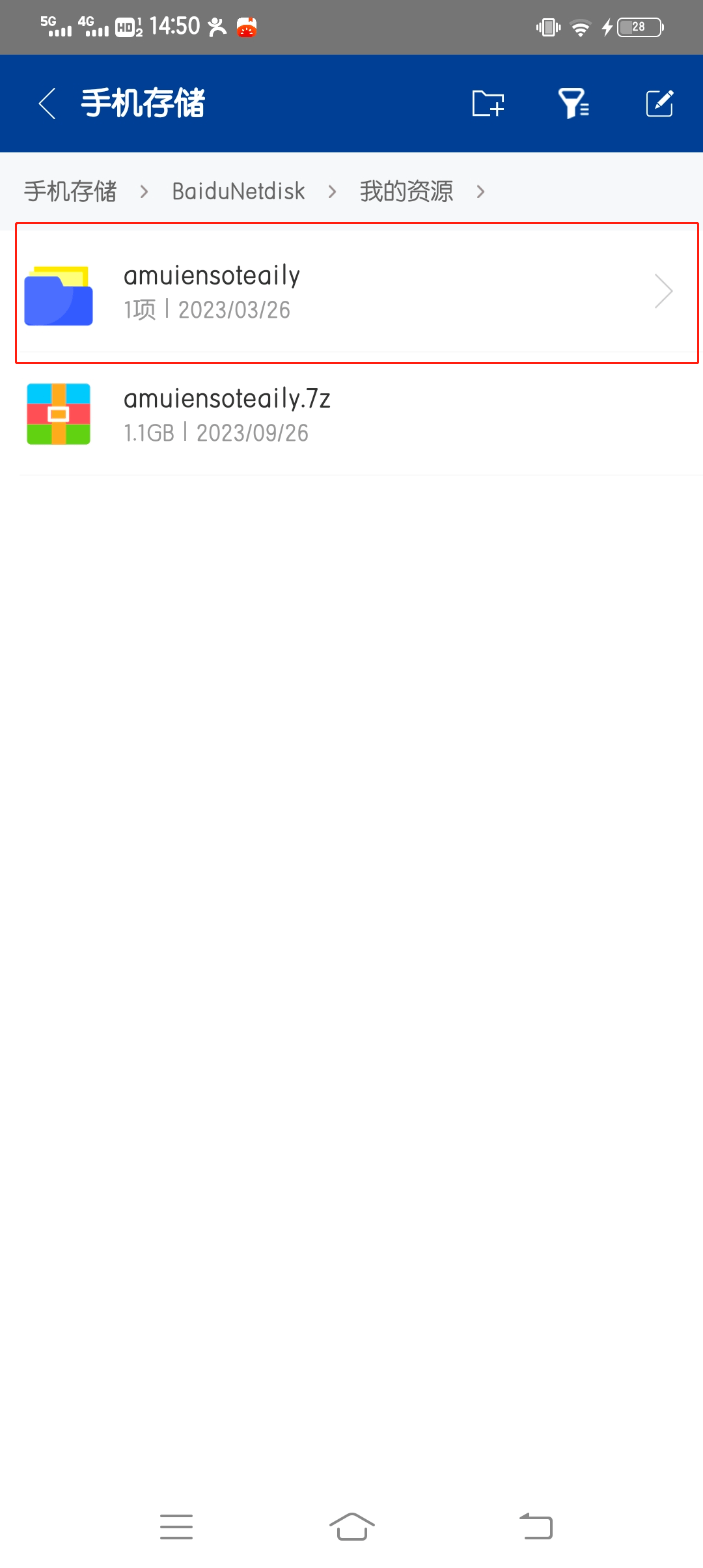Open the filter and sort options
Viewport: 703px width, 1568px height.
(573, 104)
